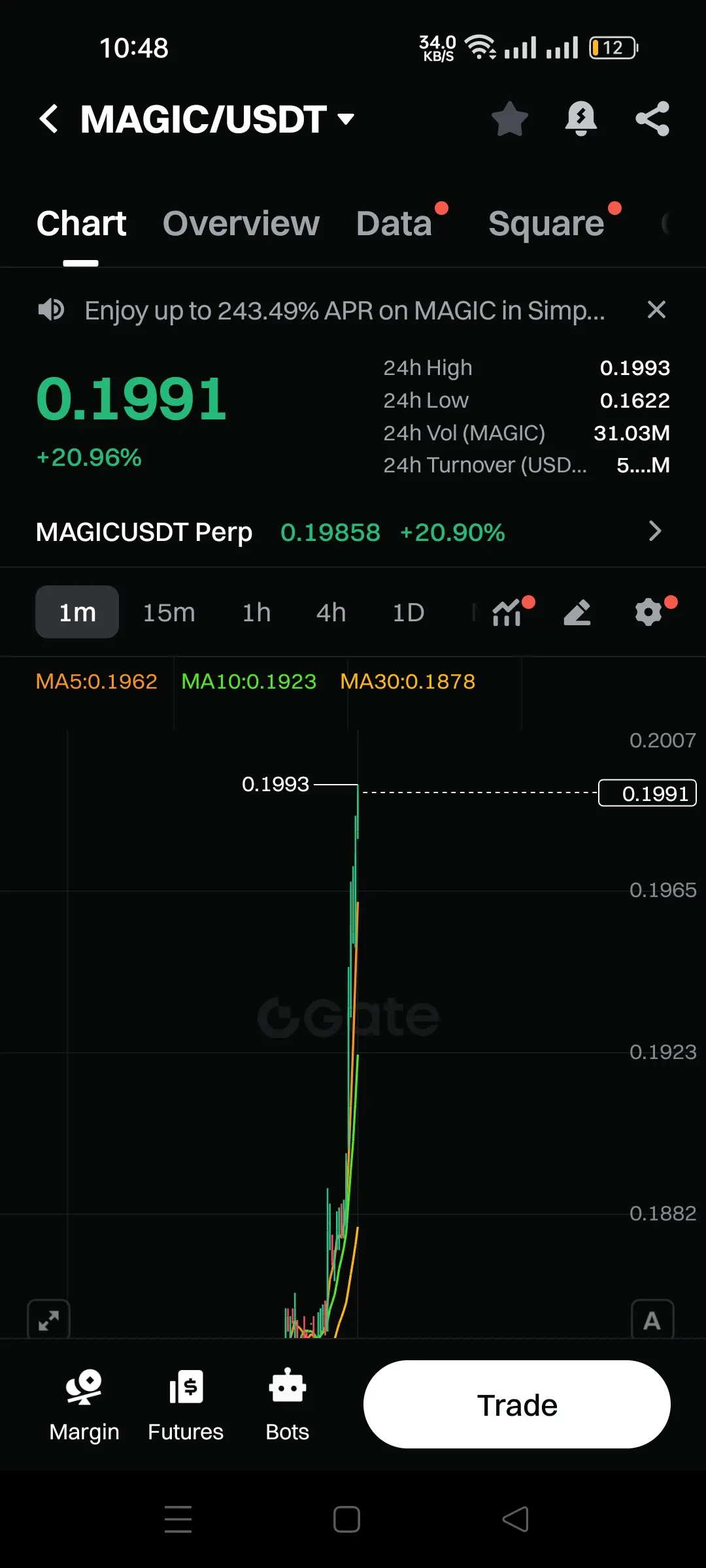Viewport: 706px width, 1568px height.
Task: Add MAGIC/USDT to favorites with the star
Action: pyautogui.click(x=509, y=119)
